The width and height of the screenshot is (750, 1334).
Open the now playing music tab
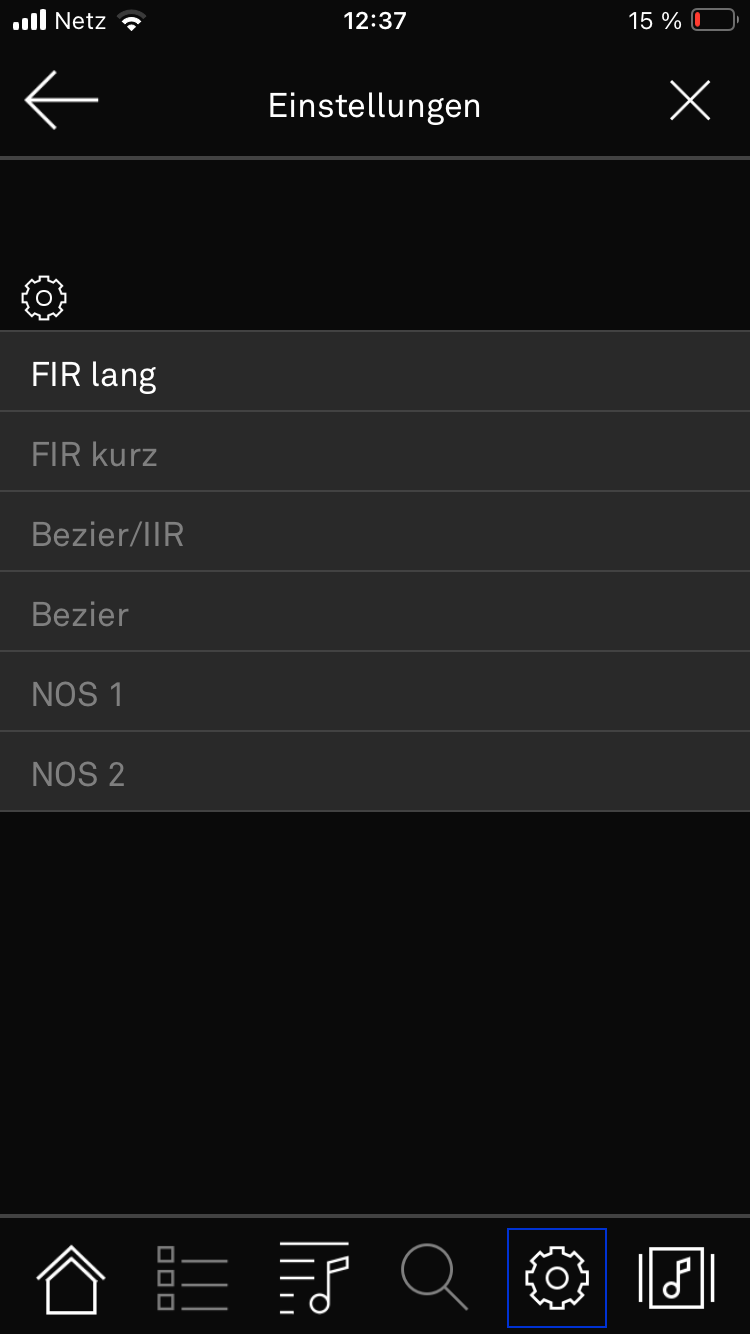pos(677,1278)
